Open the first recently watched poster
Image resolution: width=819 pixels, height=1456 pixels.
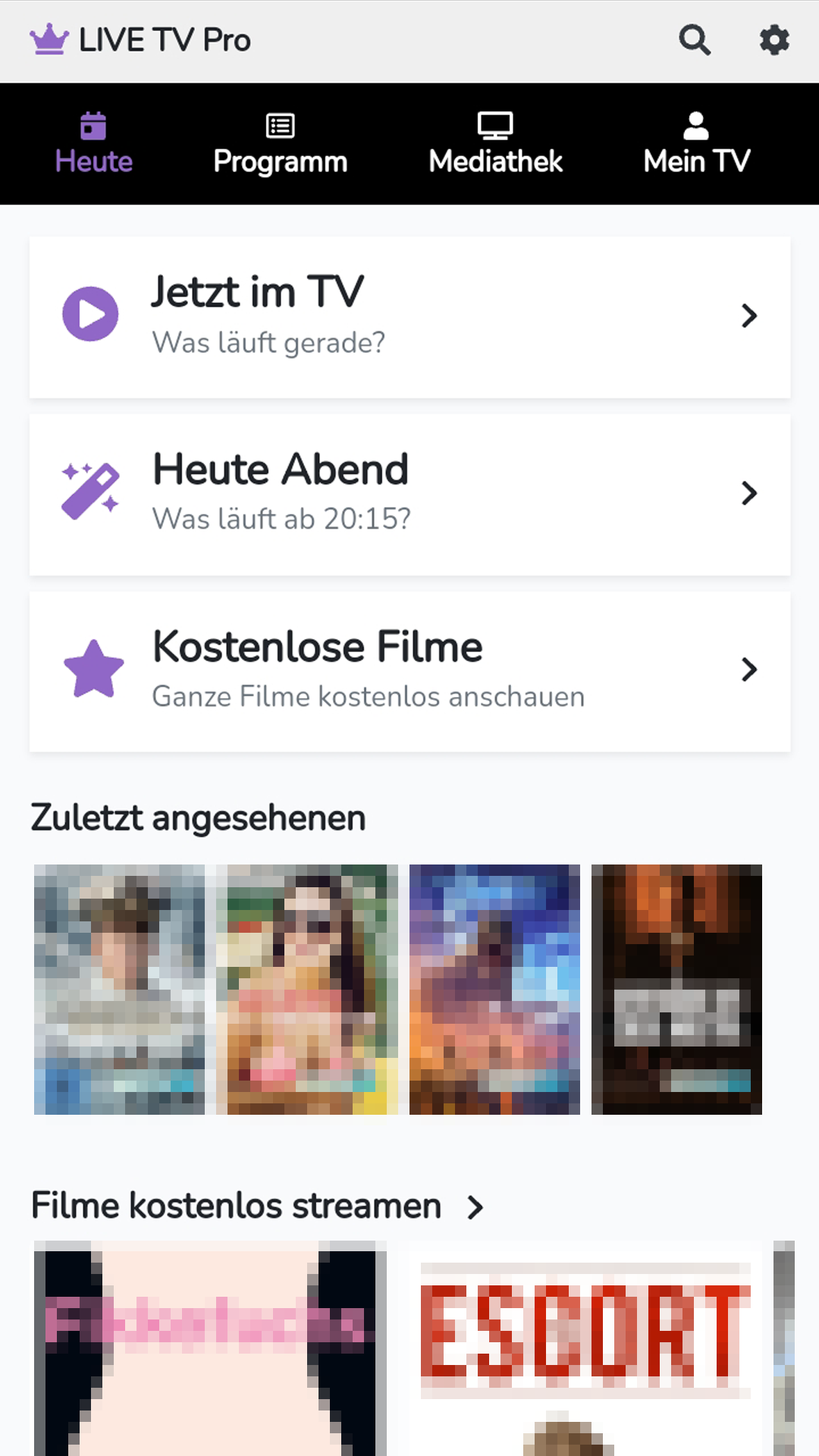point(119,989)
